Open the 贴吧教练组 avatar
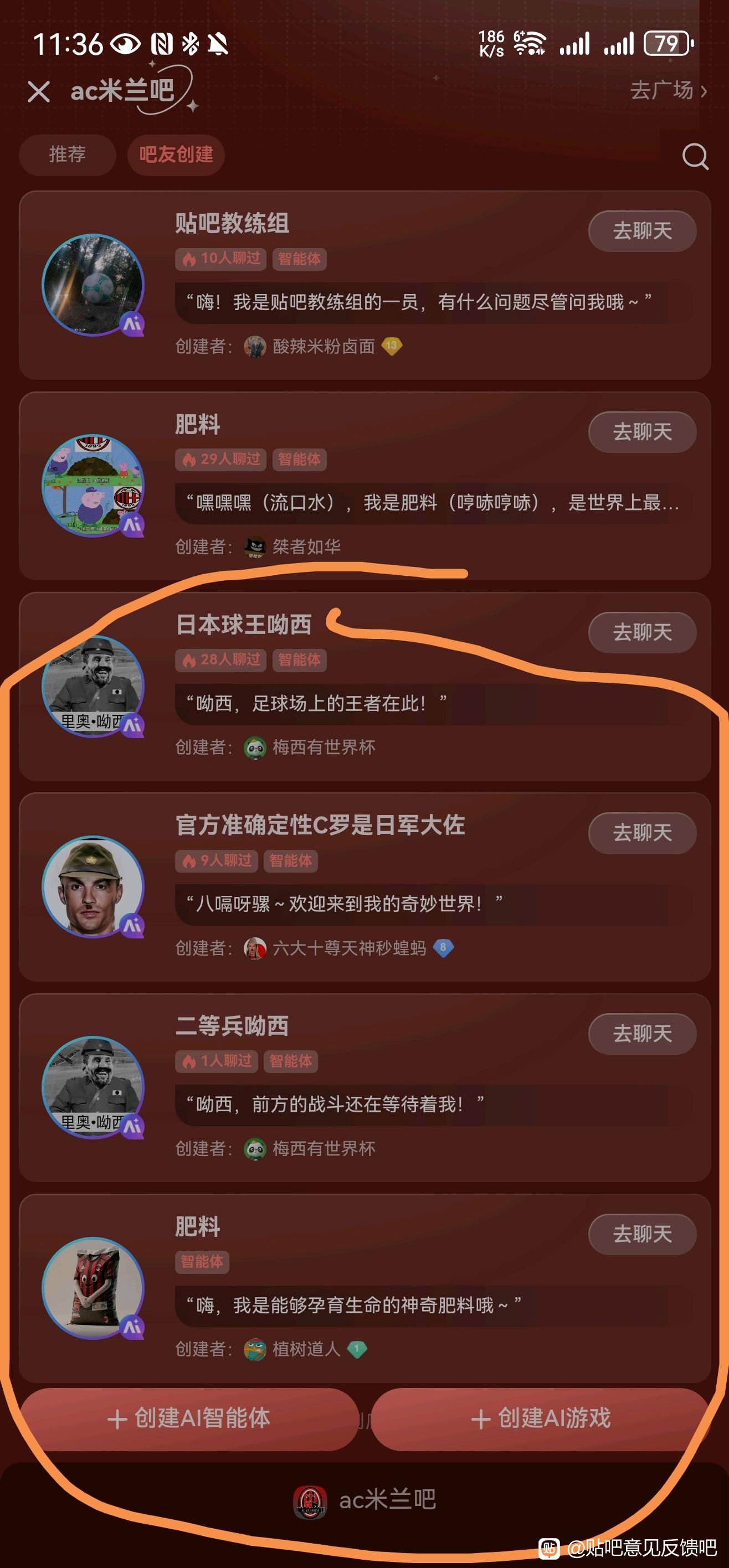The image size is (729, 1568). [x=93, y=285]
